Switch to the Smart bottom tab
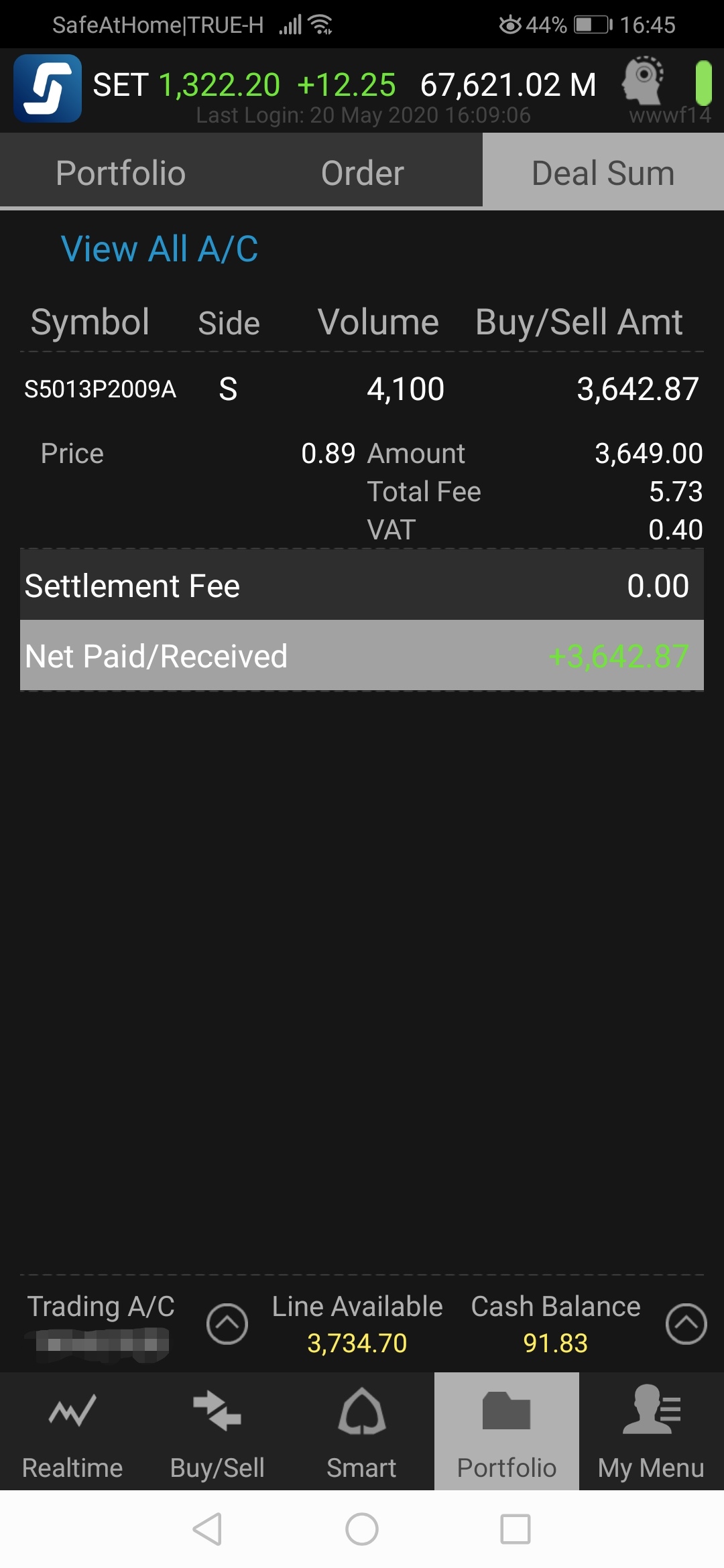The height and width of the screenshot is (1568, 724). click(362, 1432)
